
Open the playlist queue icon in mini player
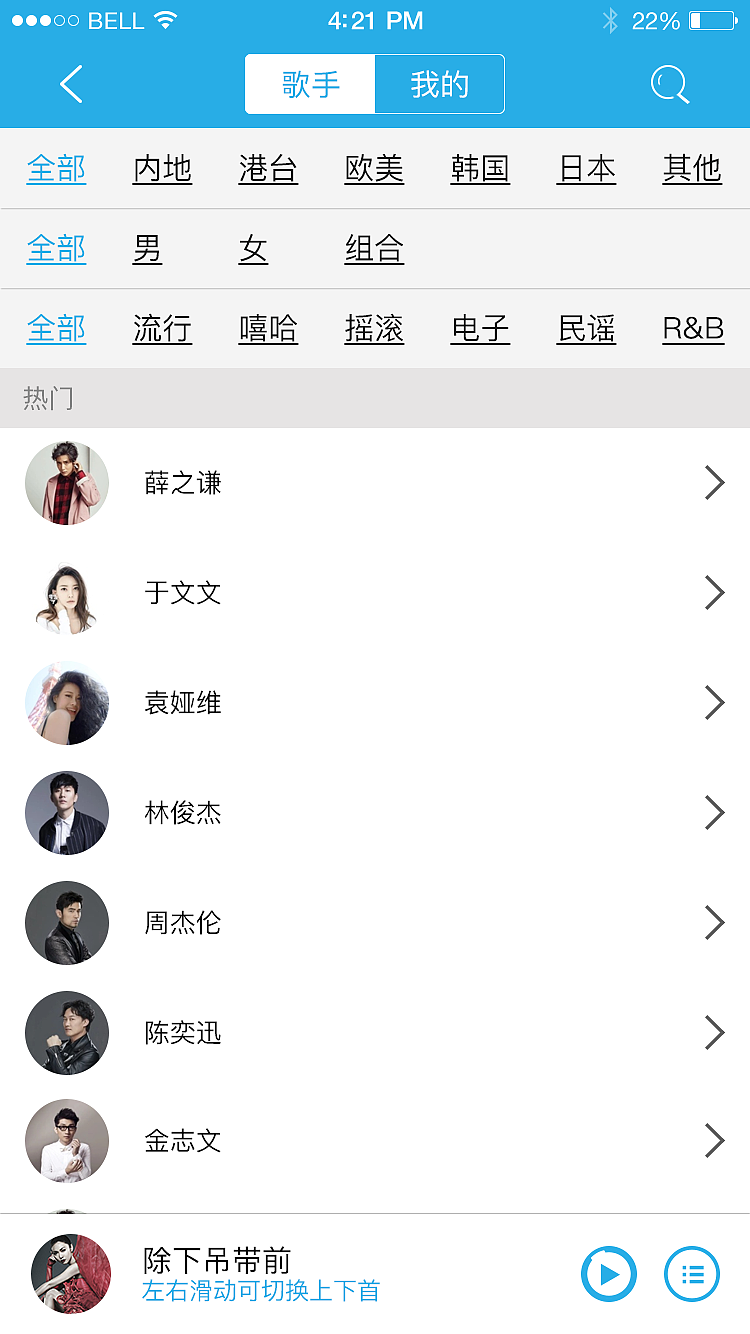coord(692,1274)
